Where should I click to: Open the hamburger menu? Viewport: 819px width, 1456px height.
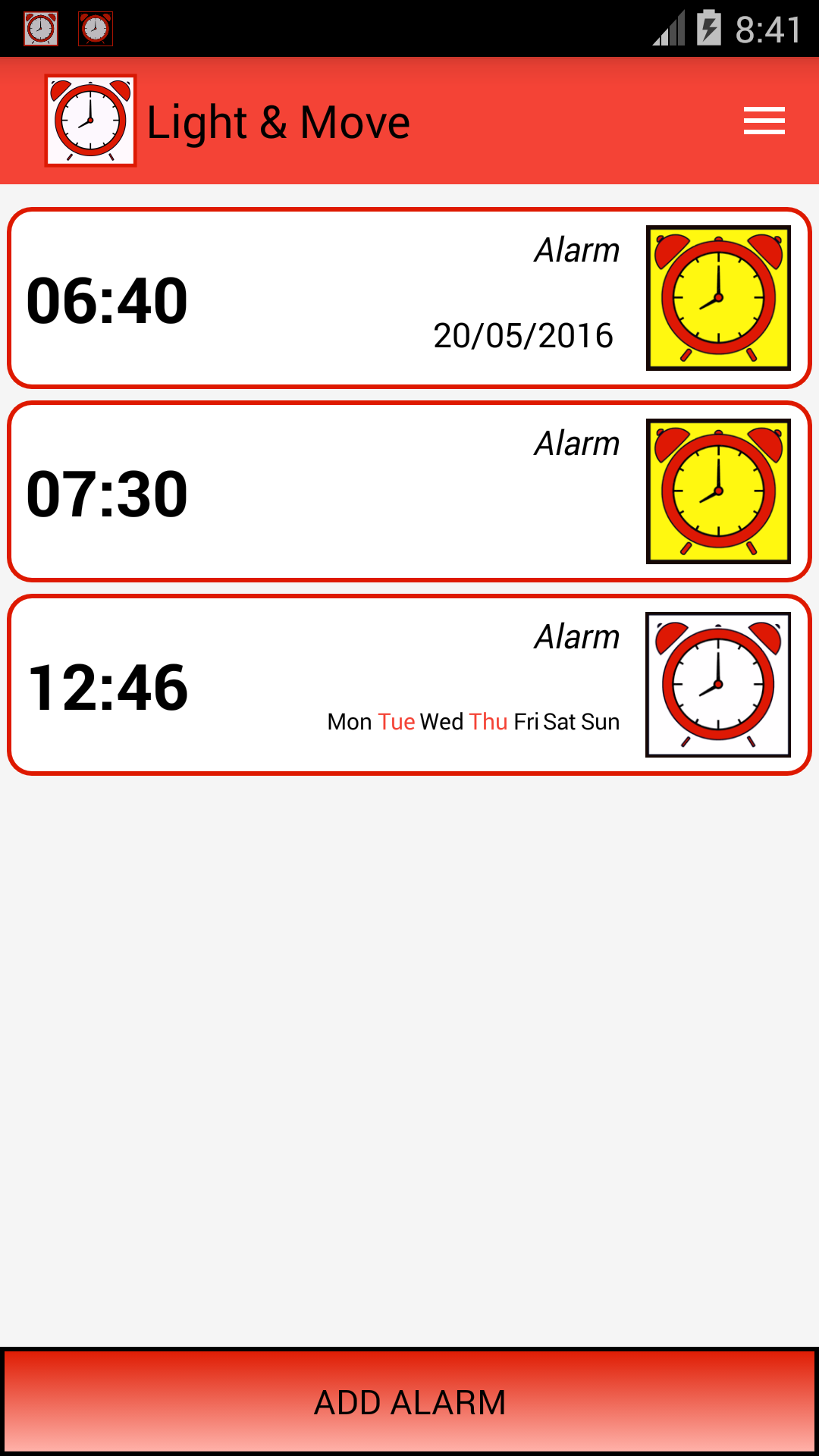click(764, 120)
